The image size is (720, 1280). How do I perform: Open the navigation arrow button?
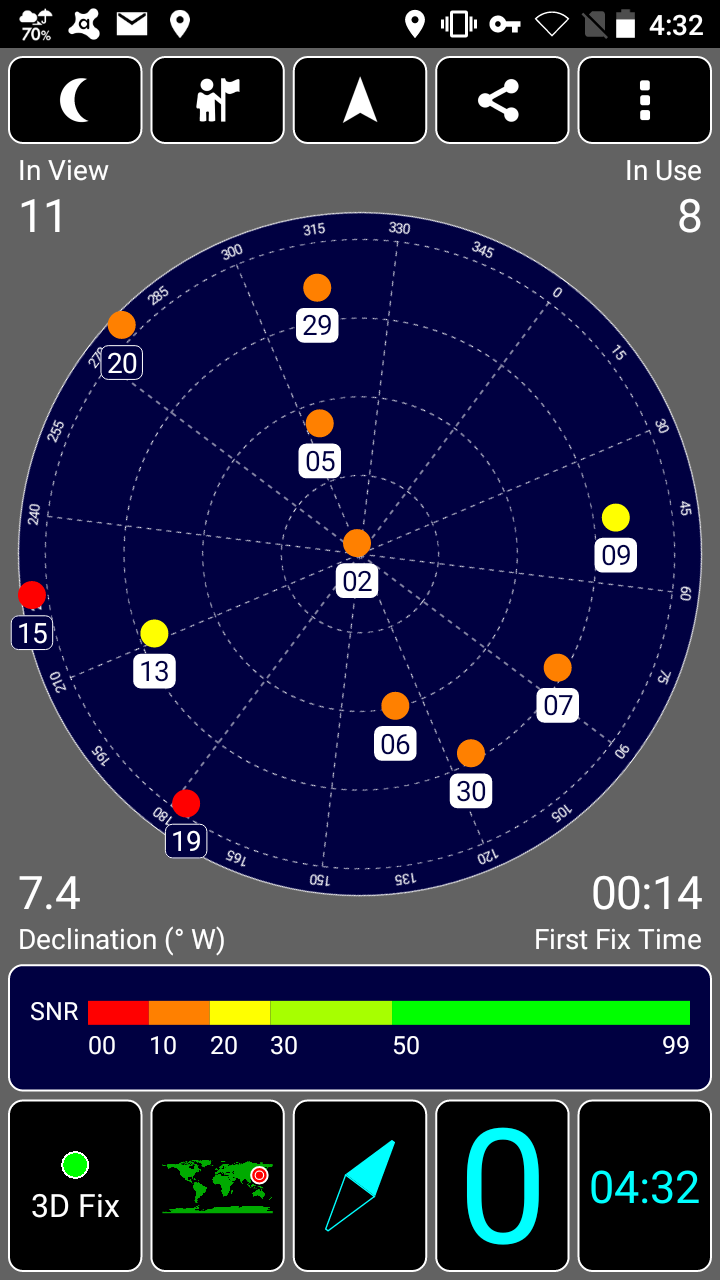pos(360,100)
